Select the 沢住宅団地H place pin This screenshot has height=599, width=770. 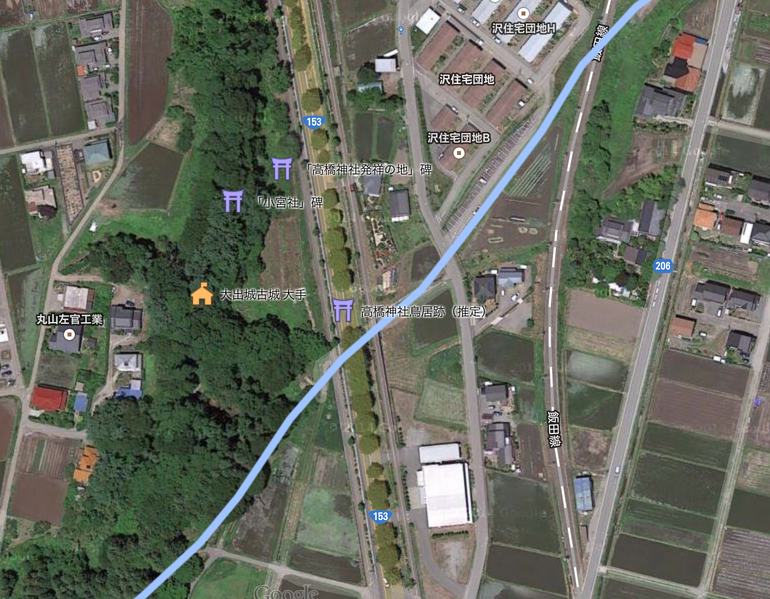pyautogui.click(x=521, y=11)
